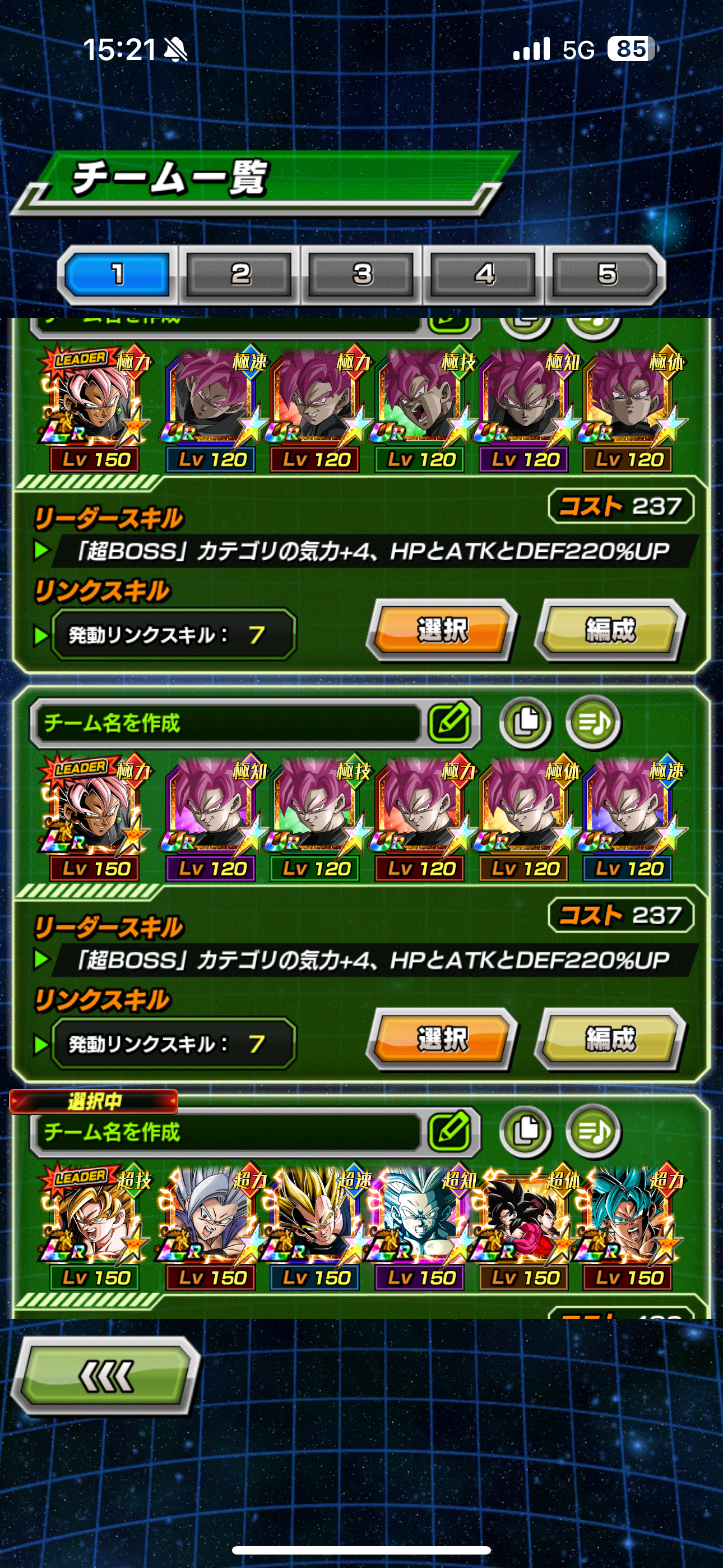
Task: Switch to team page tab 2
Action: pyautogui.click(x=239, y=274)
